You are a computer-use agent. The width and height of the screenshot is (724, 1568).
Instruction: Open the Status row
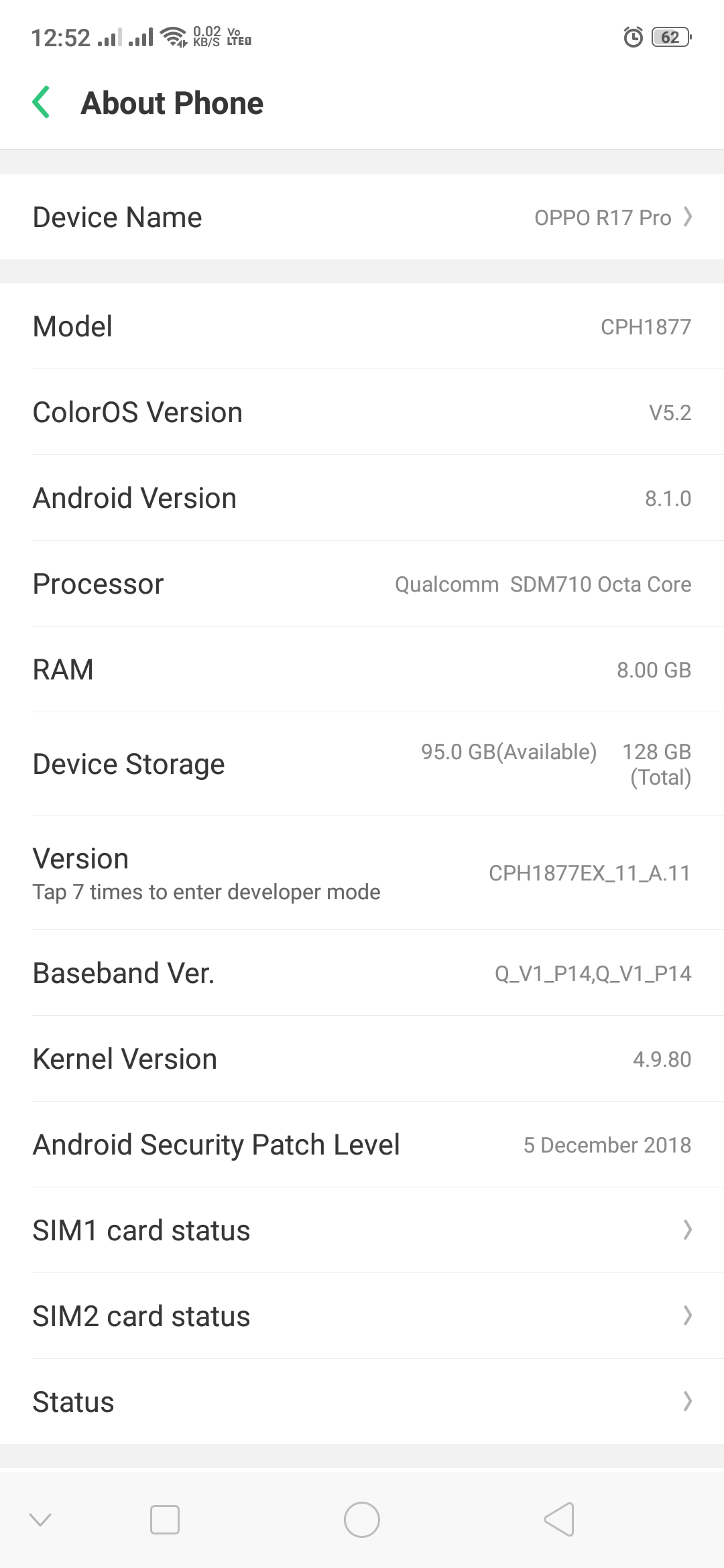click(x=362, y=1402)
